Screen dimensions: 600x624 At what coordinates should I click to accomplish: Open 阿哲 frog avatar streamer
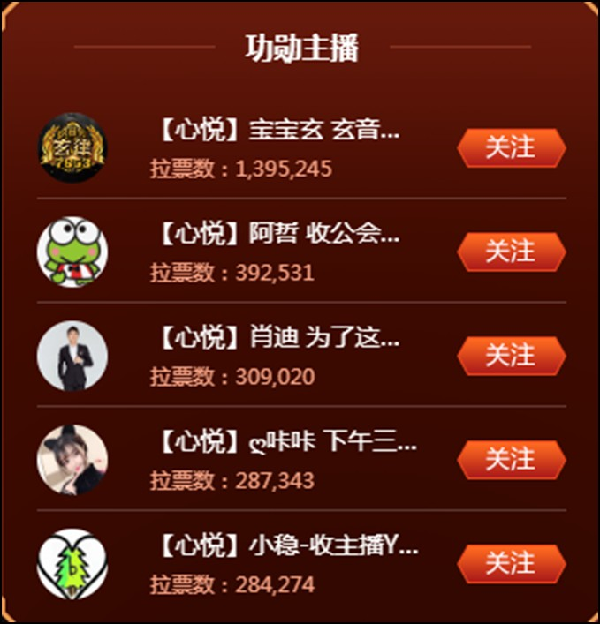coord(73,252)
